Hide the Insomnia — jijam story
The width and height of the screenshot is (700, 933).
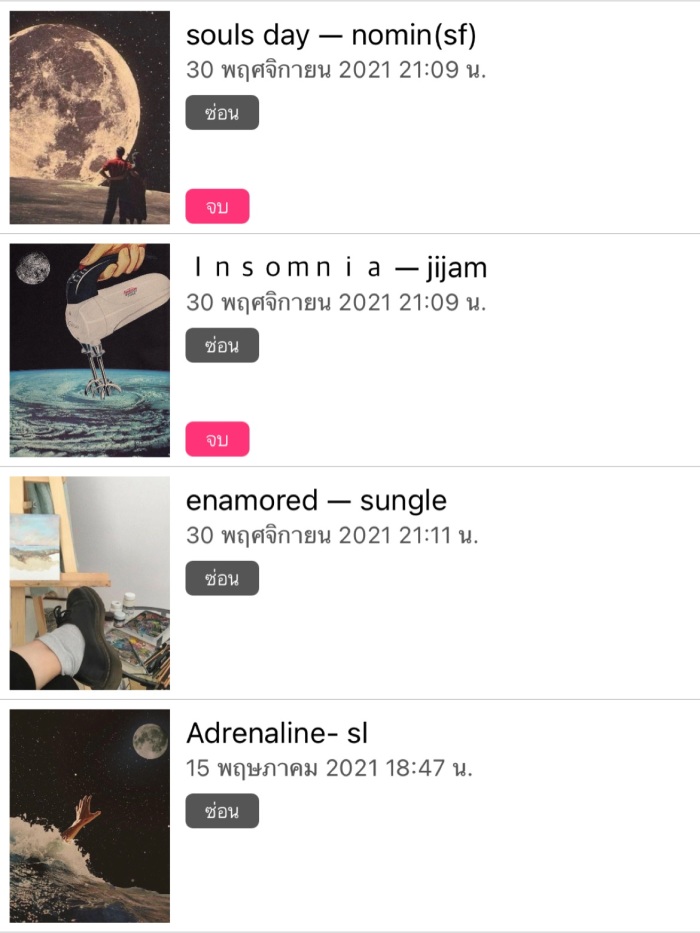coord(222,345)
